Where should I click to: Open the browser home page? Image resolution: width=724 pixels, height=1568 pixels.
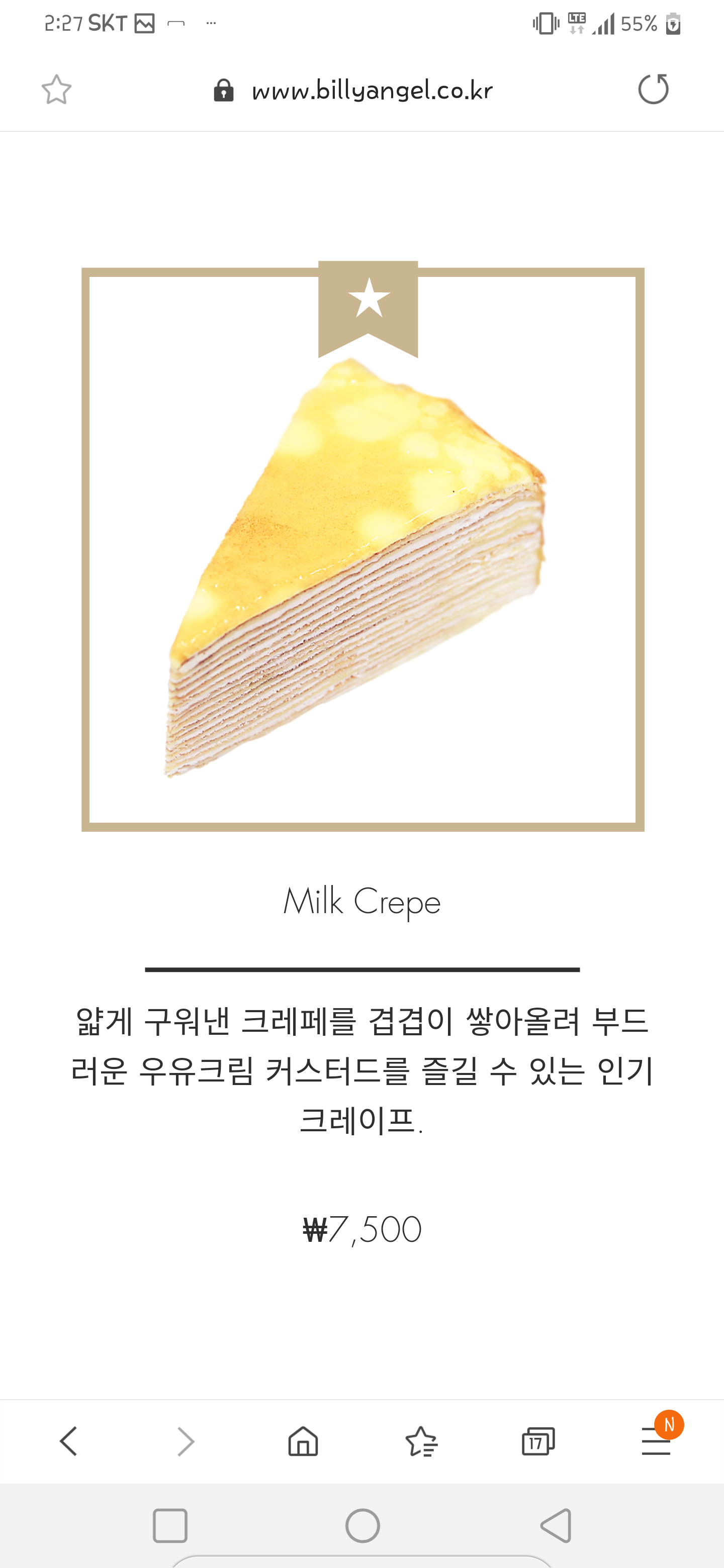coord(303,1441)
